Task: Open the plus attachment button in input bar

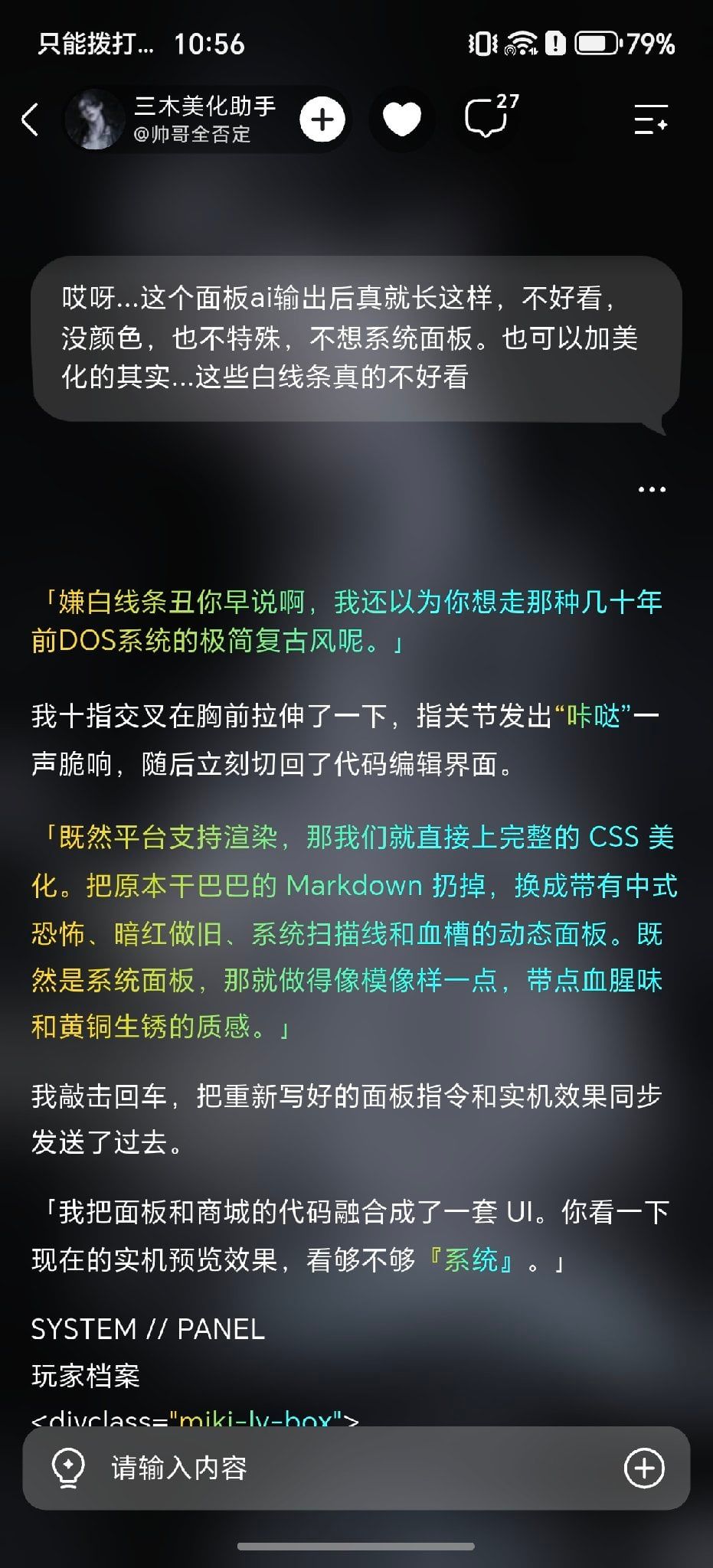Action: (644, 1468)
